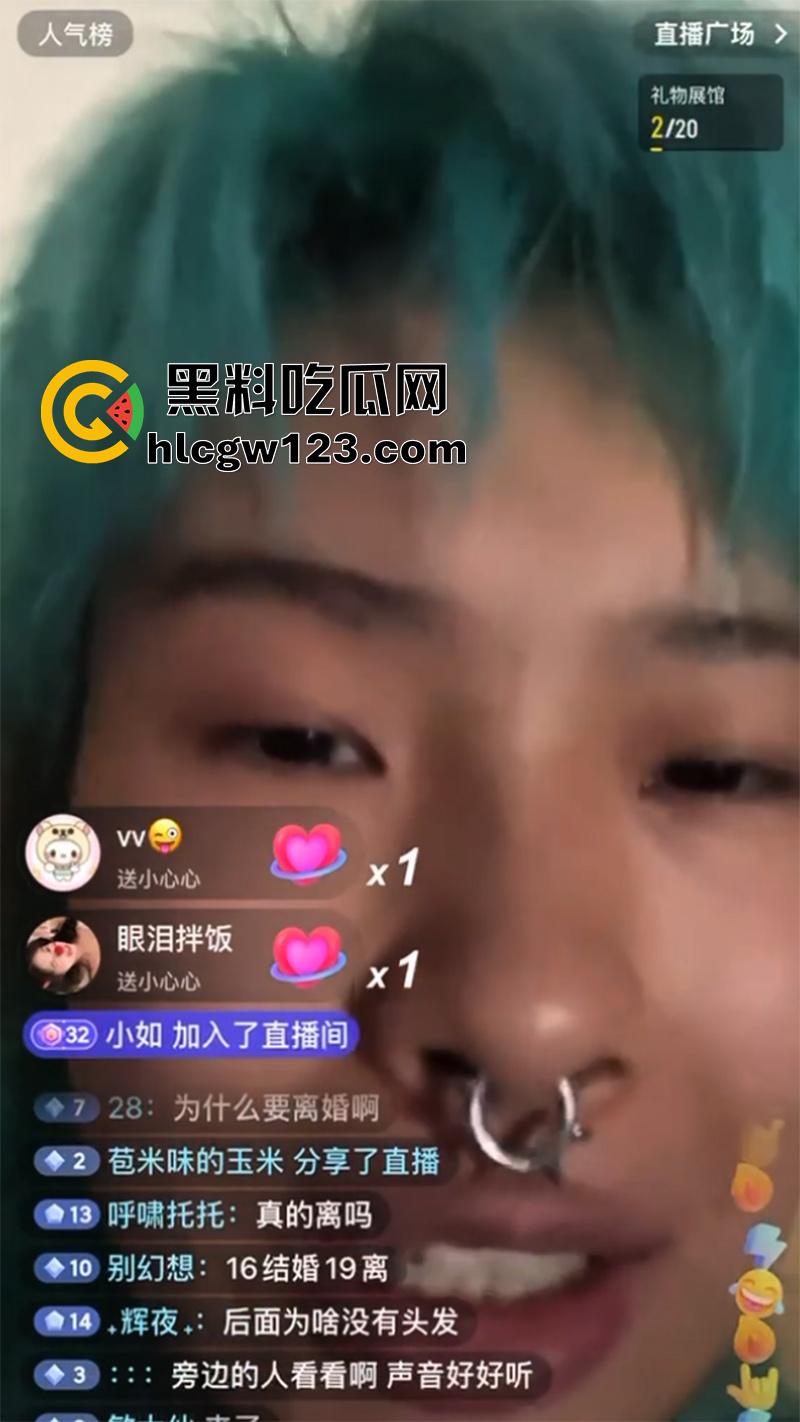The height and width of the screenshot is (1422, 800).
Task: Open 眼泪拌饭's avatar from the gift banner
Action: [62, 955]
